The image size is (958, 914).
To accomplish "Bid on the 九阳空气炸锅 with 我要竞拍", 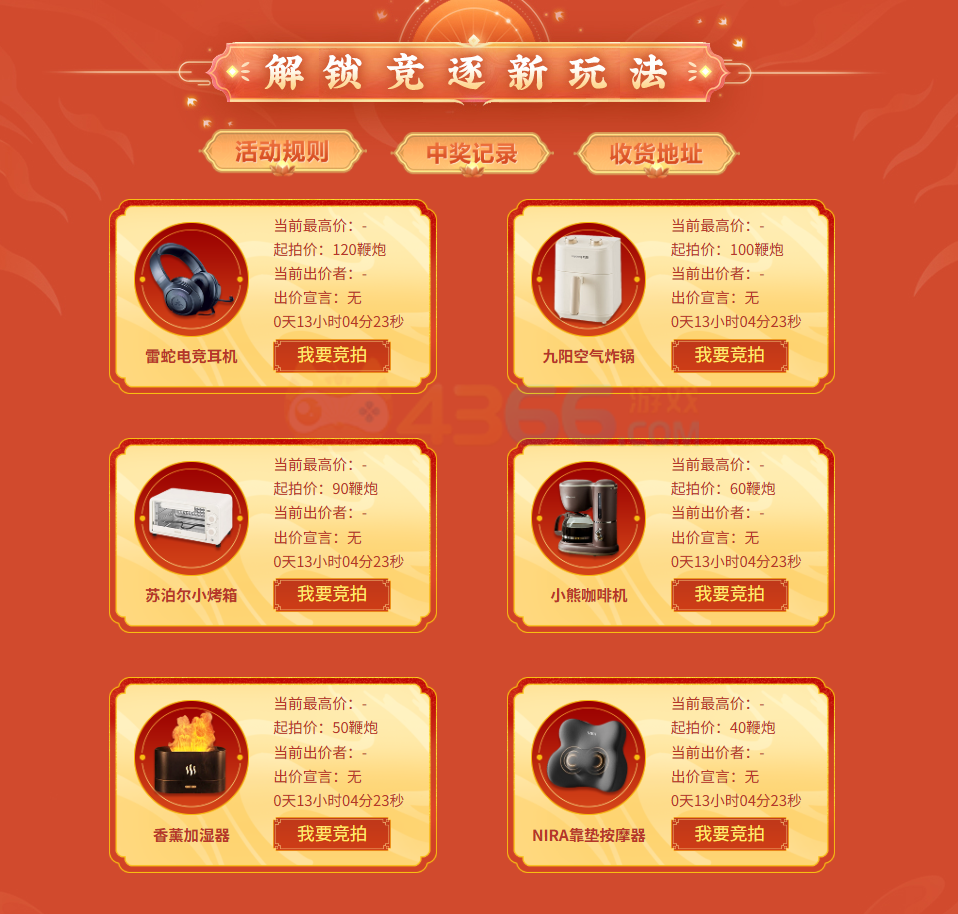I will tap(729, 355).
